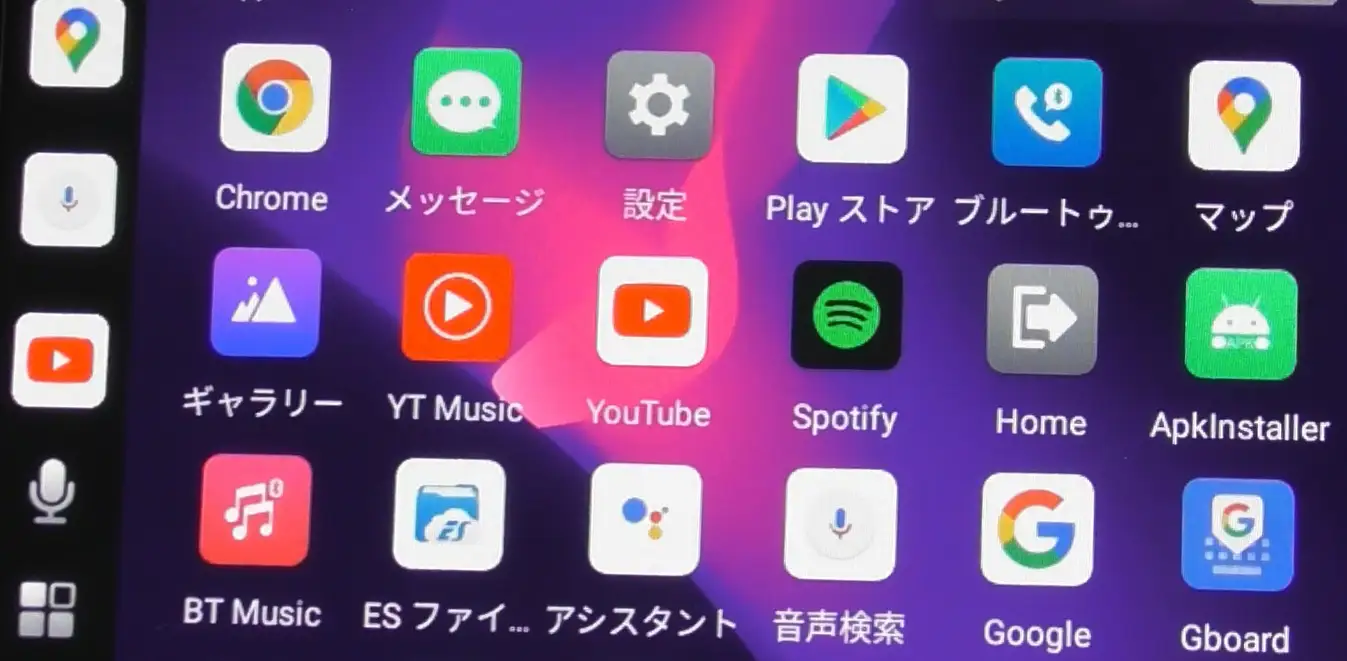Open ApkInstaller
This screenshot has height=661, width=1347.
point(1240,324)
